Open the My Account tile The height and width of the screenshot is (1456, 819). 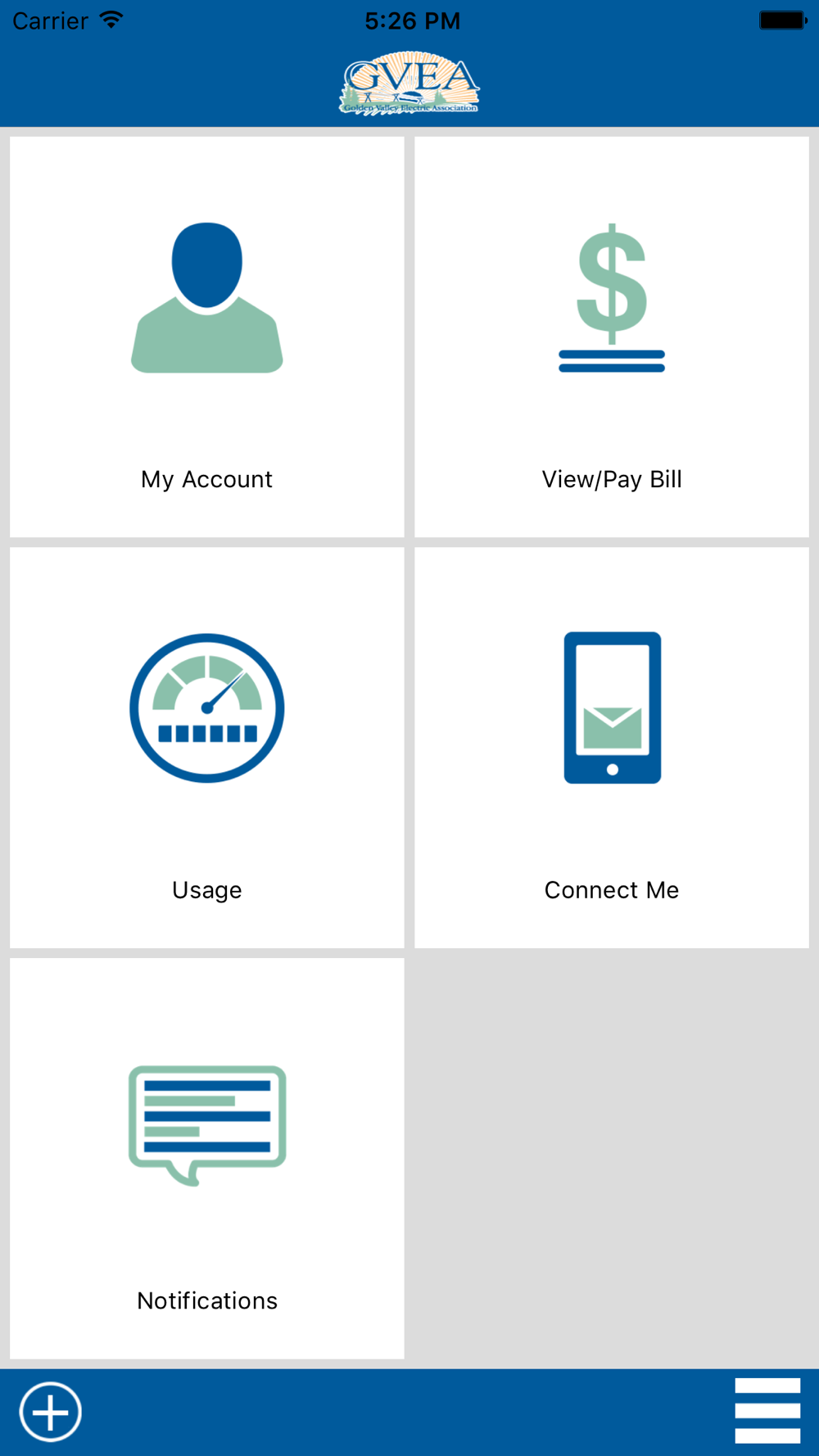[x=206, y=337]
